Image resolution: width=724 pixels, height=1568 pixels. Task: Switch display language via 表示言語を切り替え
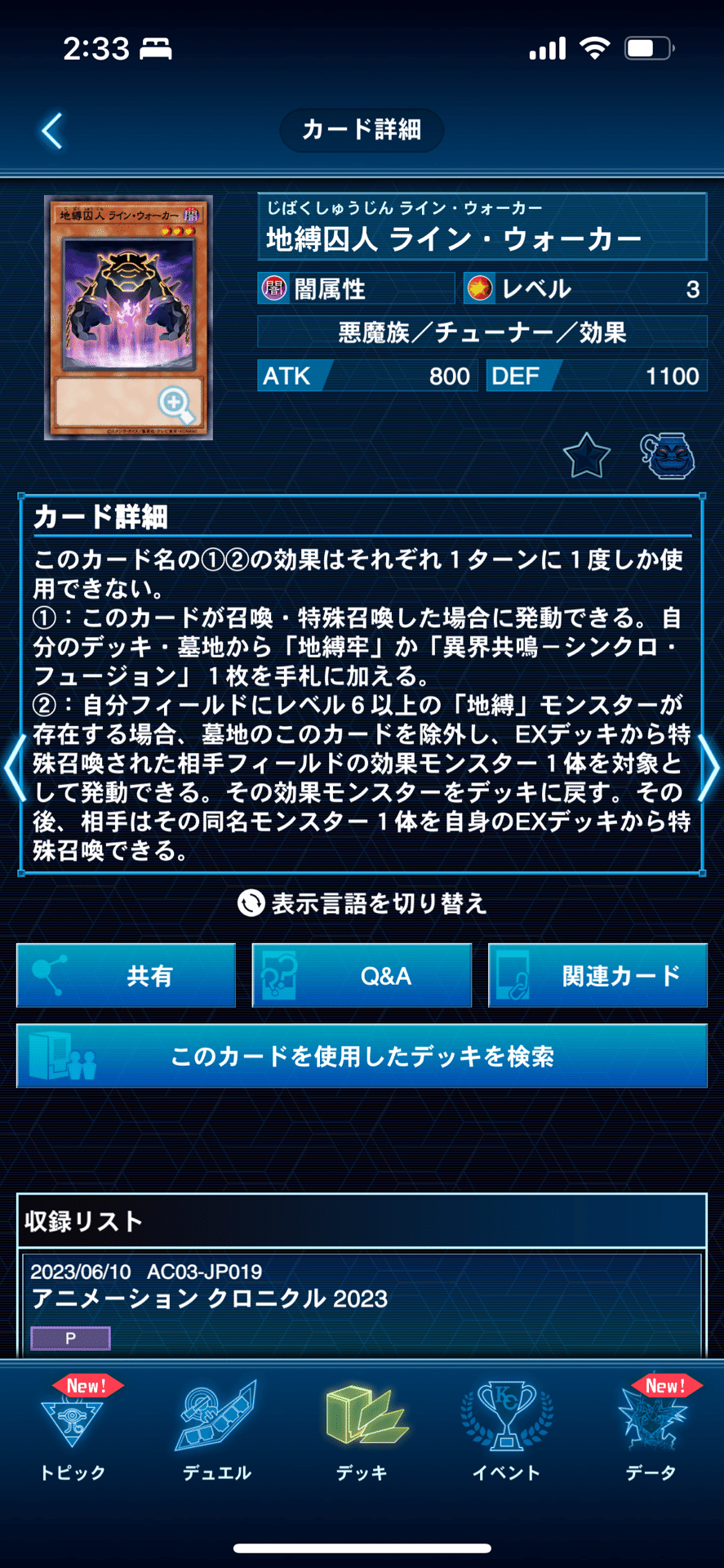(x=362, y=903)
